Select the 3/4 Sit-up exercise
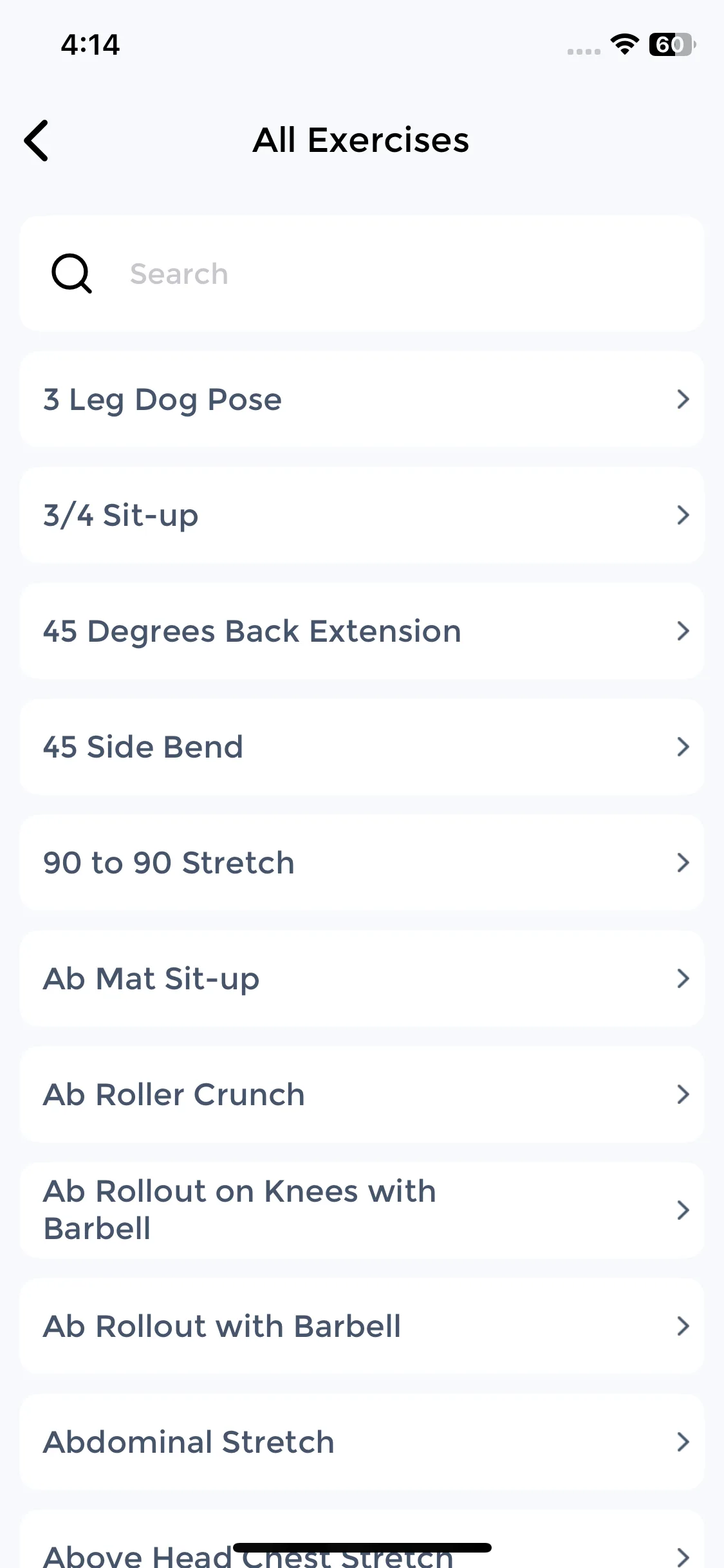This screenshot has height=1568, width=724. click(x=360, y=516)
